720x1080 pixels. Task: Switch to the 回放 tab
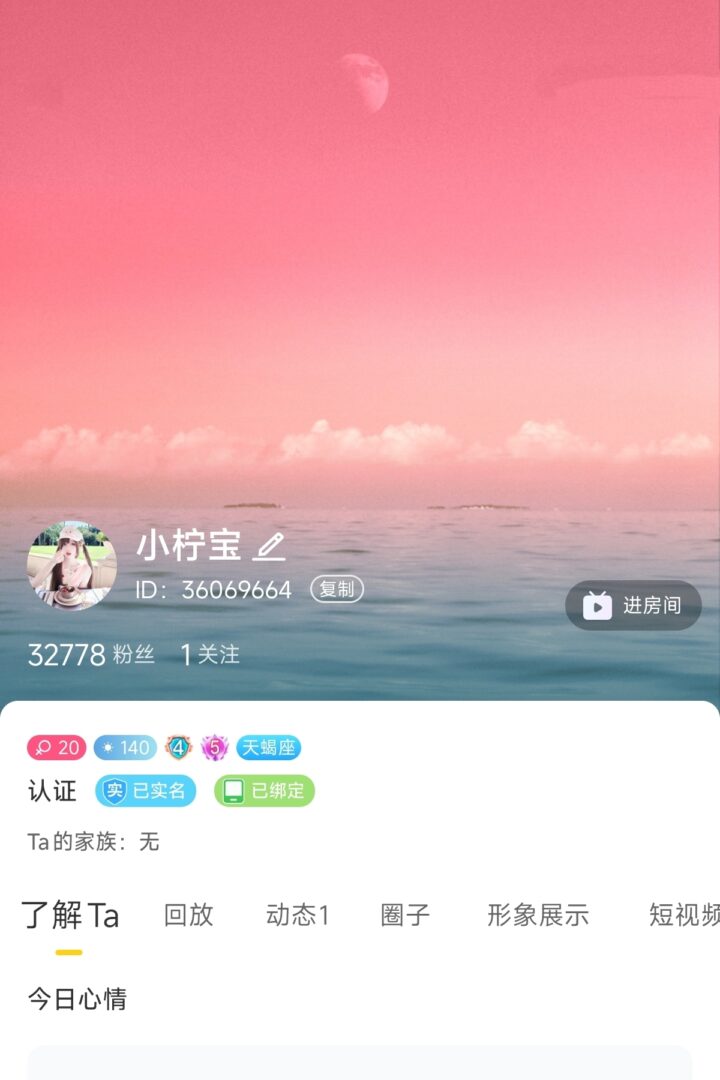coord(189,915)
